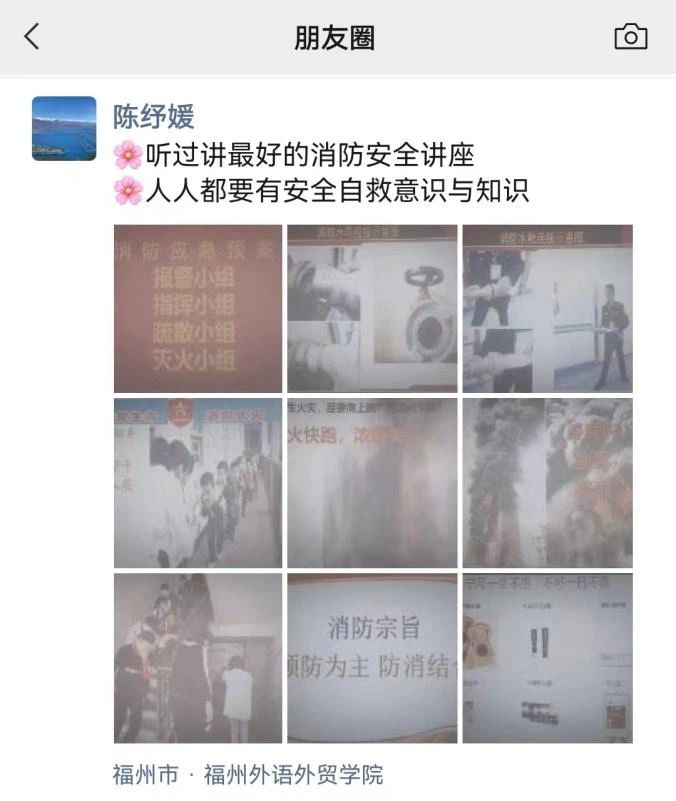Open the last photo in the grid
The image size is (676, 801).
(x=547, y=657)
